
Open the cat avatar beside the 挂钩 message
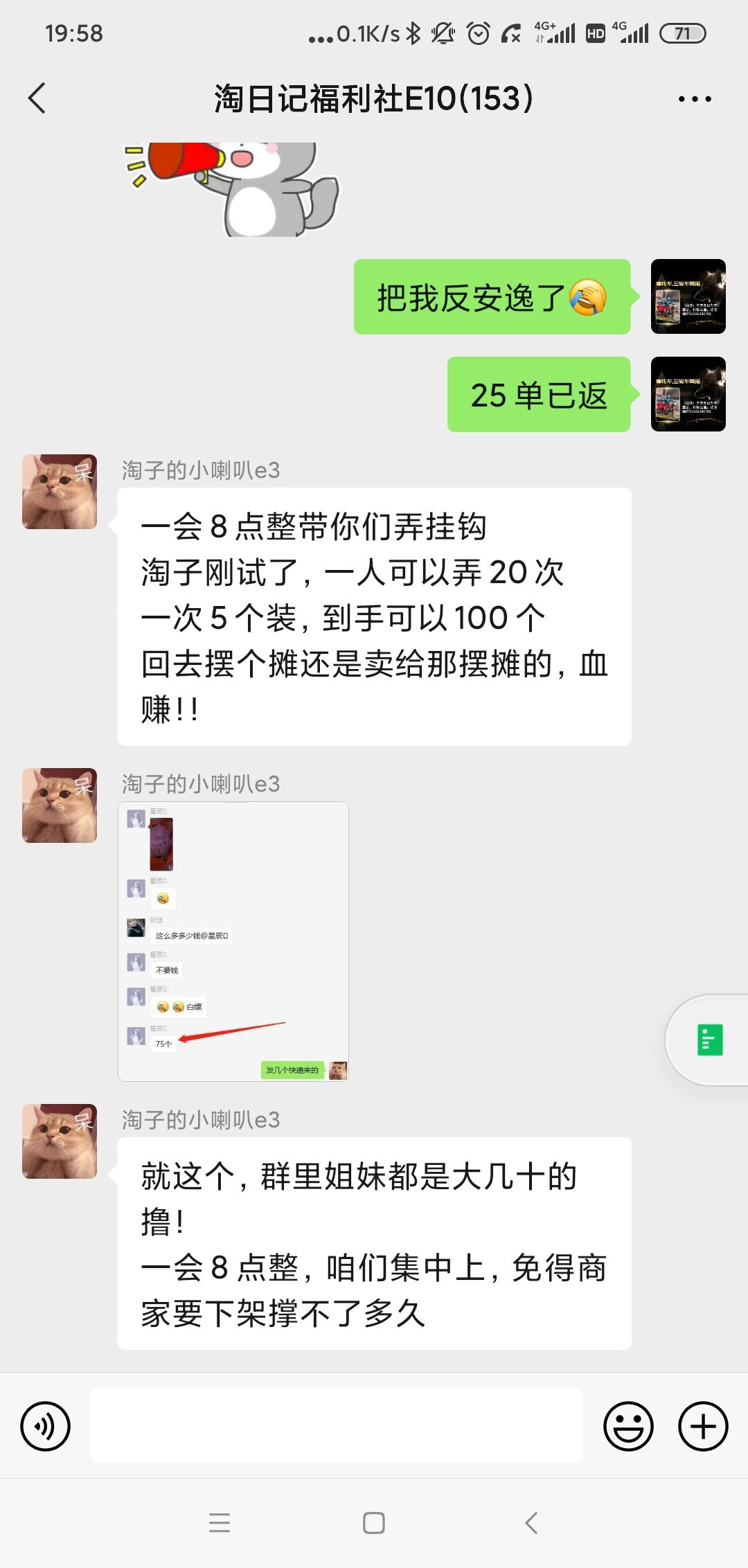(60, 492)
